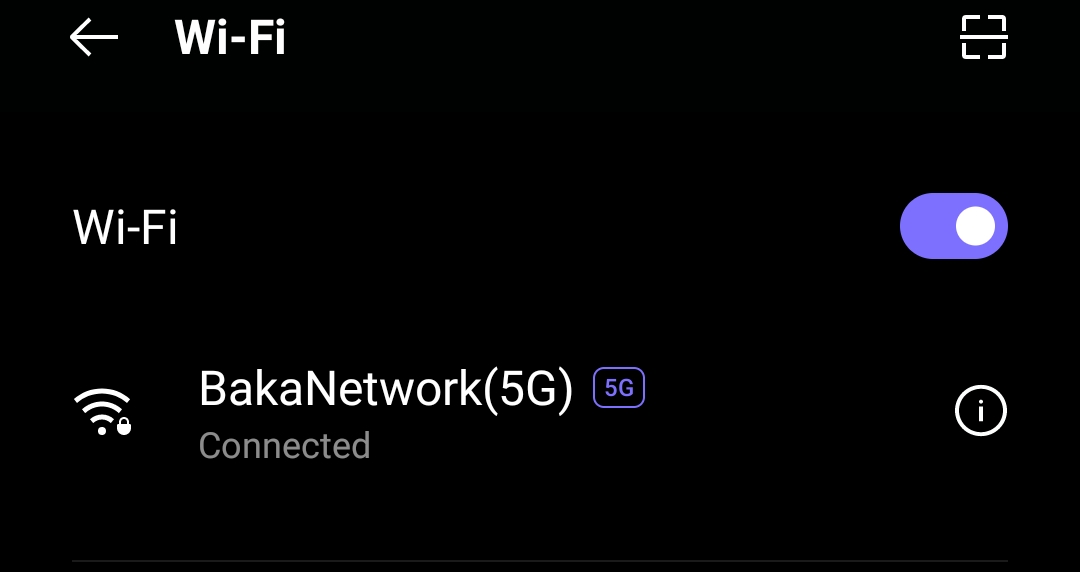The width and height of the screenshot is (1080, 572).
Task: Open the QR code scanner
Action: [983, 38]
